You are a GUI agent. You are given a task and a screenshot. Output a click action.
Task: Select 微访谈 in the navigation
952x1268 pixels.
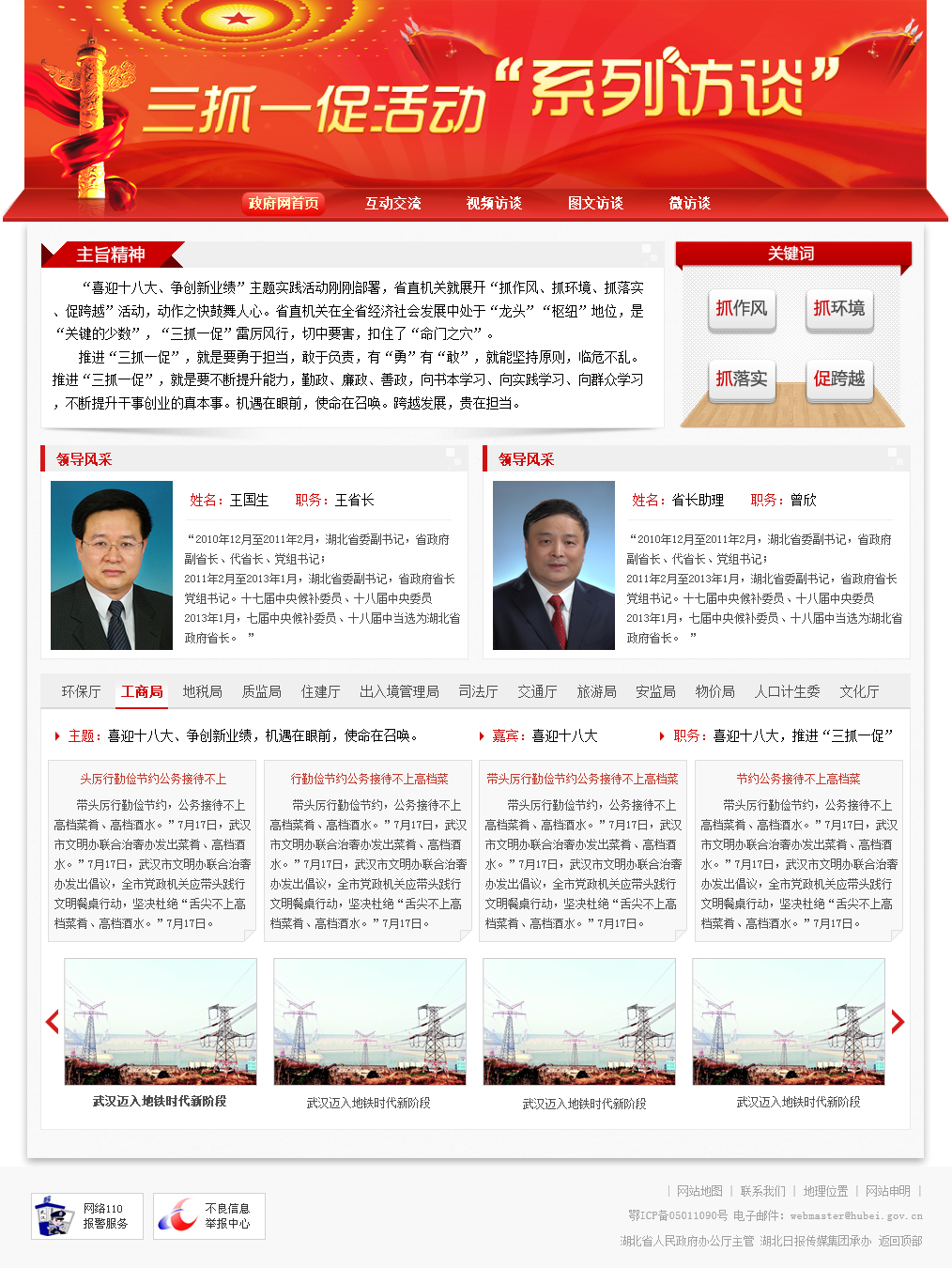pyautogui.click(x=689, y=203)
